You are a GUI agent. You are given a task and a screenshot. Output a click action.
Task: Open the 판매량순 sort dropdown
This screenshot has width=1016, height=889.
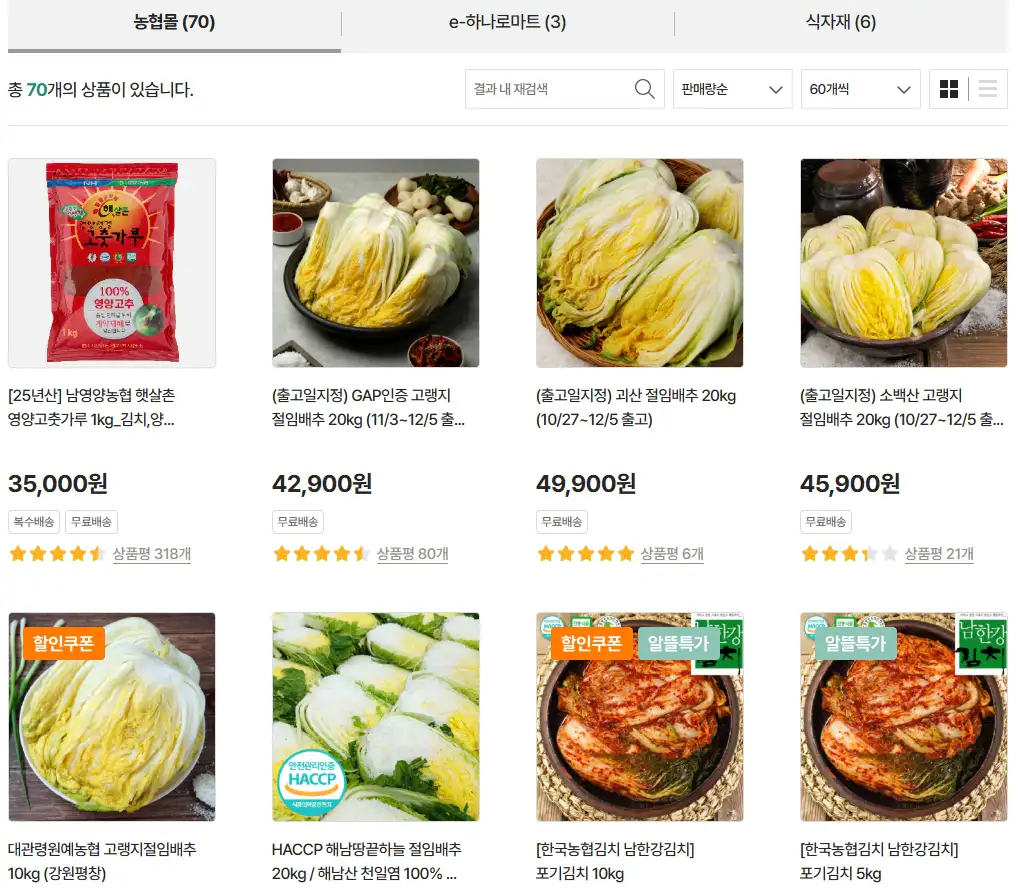point(732,89)
